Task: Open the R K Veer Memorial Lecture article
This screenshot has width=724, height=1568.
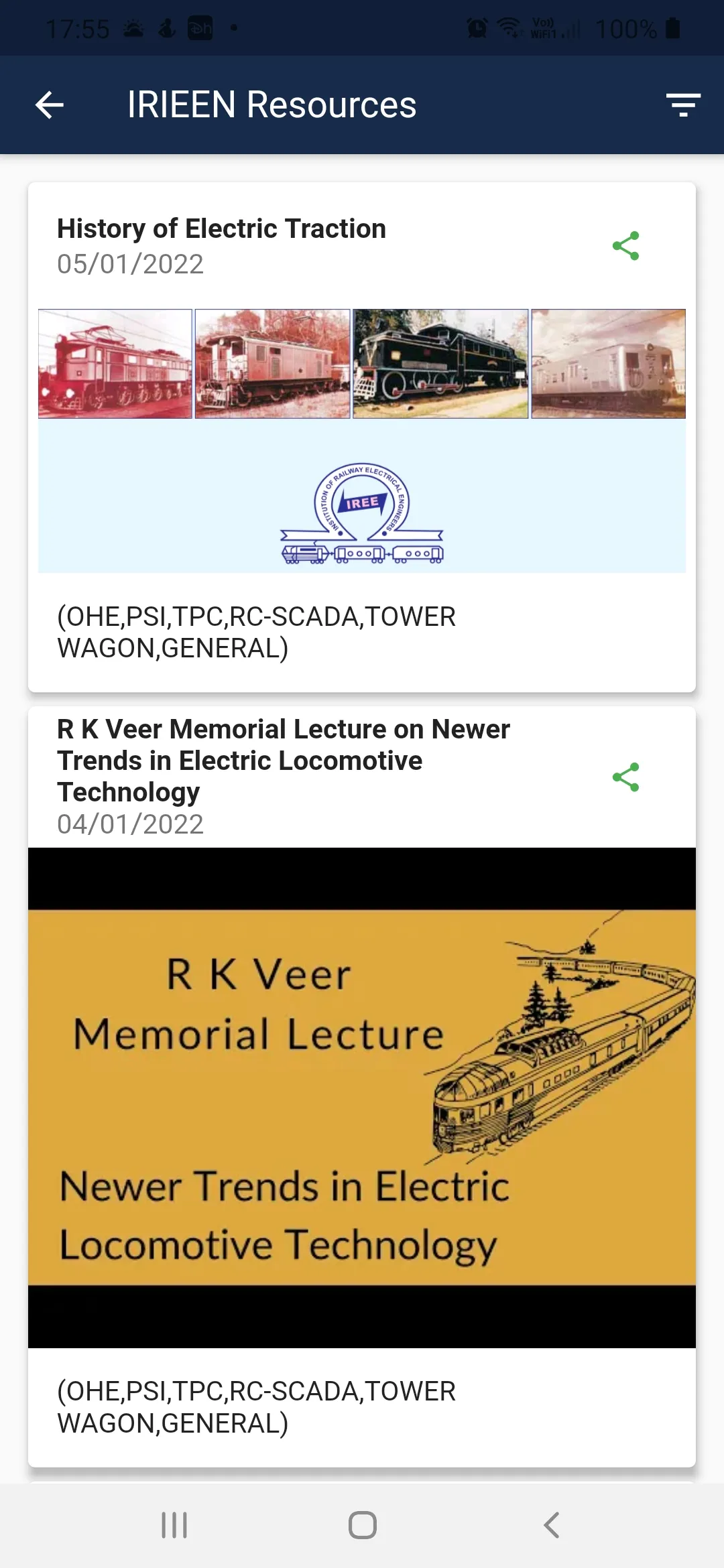Action: pos(283,760)
